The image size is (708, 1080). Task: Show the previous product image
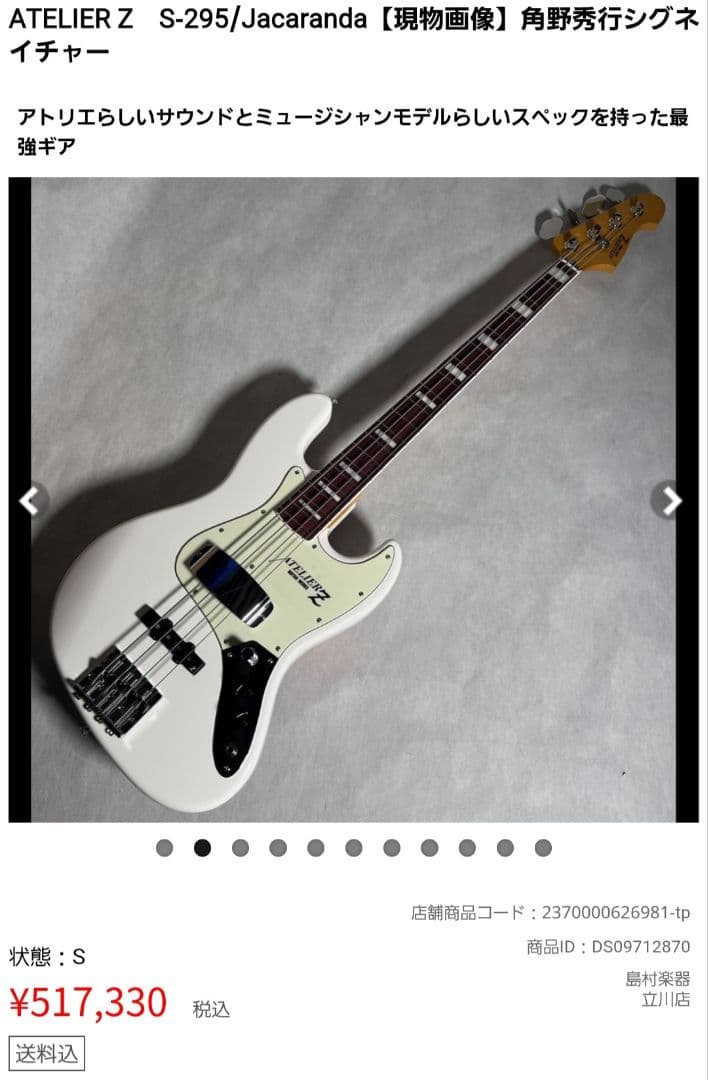[33, 500]
